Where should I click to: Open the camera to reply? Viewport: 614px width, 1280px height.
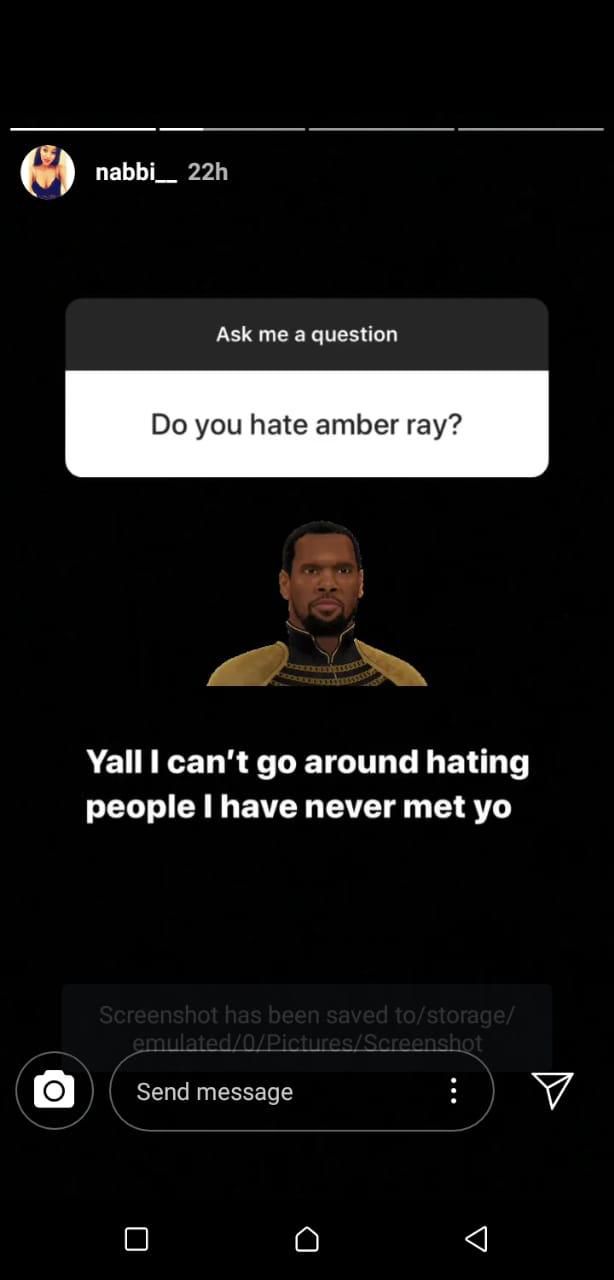pos(54,1091)
